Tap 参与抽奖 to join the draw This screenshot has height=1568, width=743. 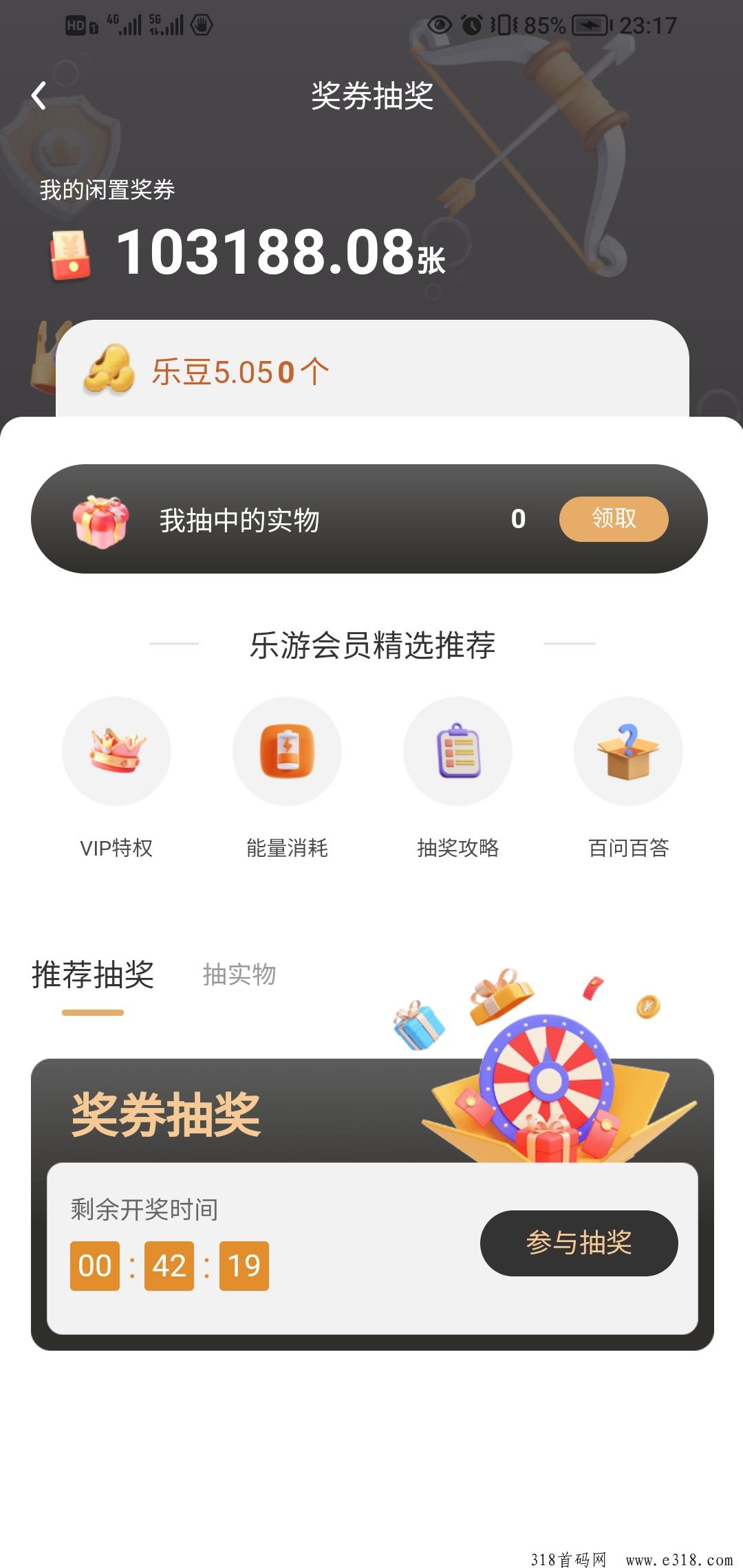pyautogui.click(x=579, y=1243)
